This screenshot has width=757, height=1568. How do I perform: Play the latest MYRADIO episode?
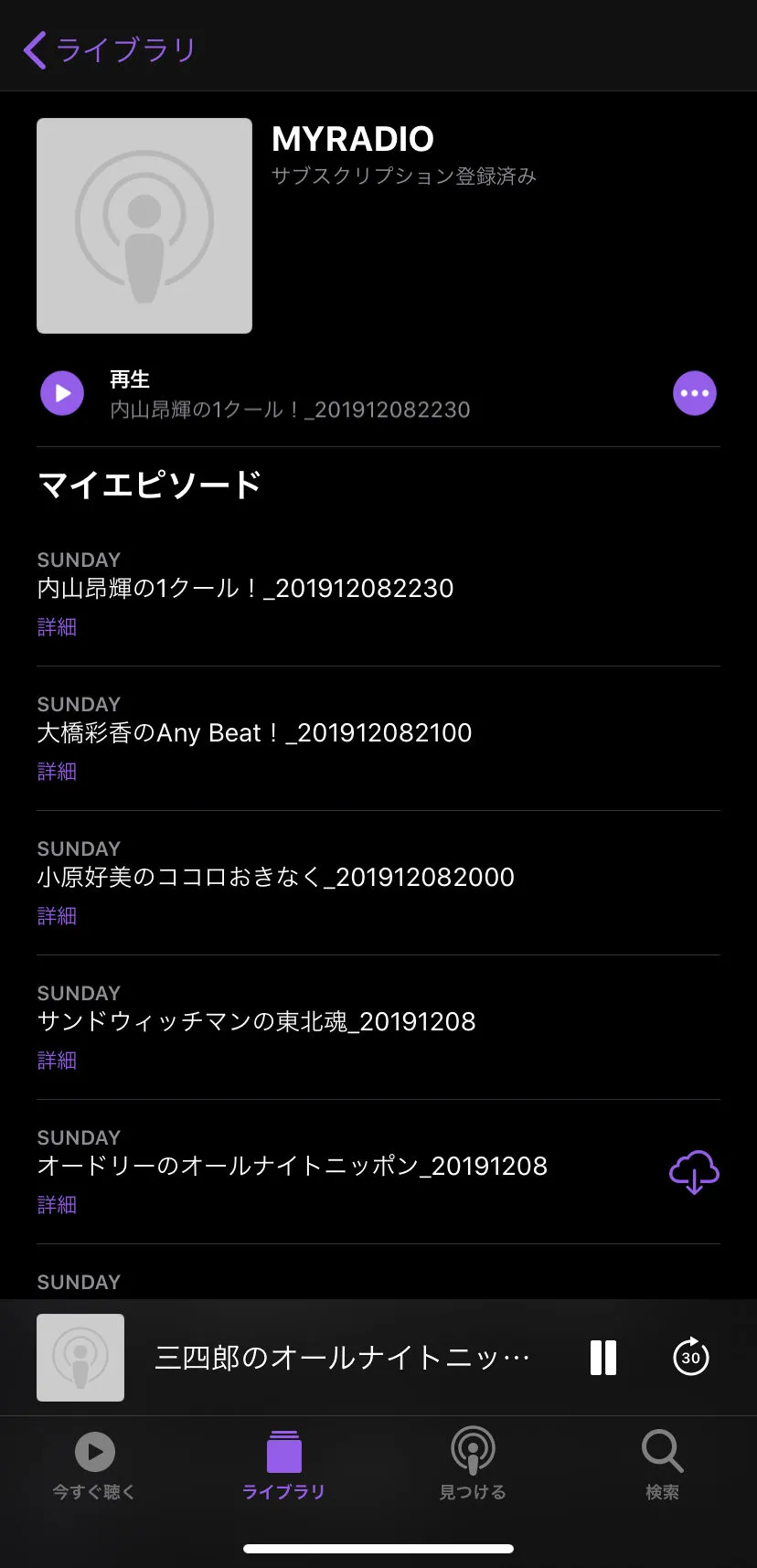62,393
